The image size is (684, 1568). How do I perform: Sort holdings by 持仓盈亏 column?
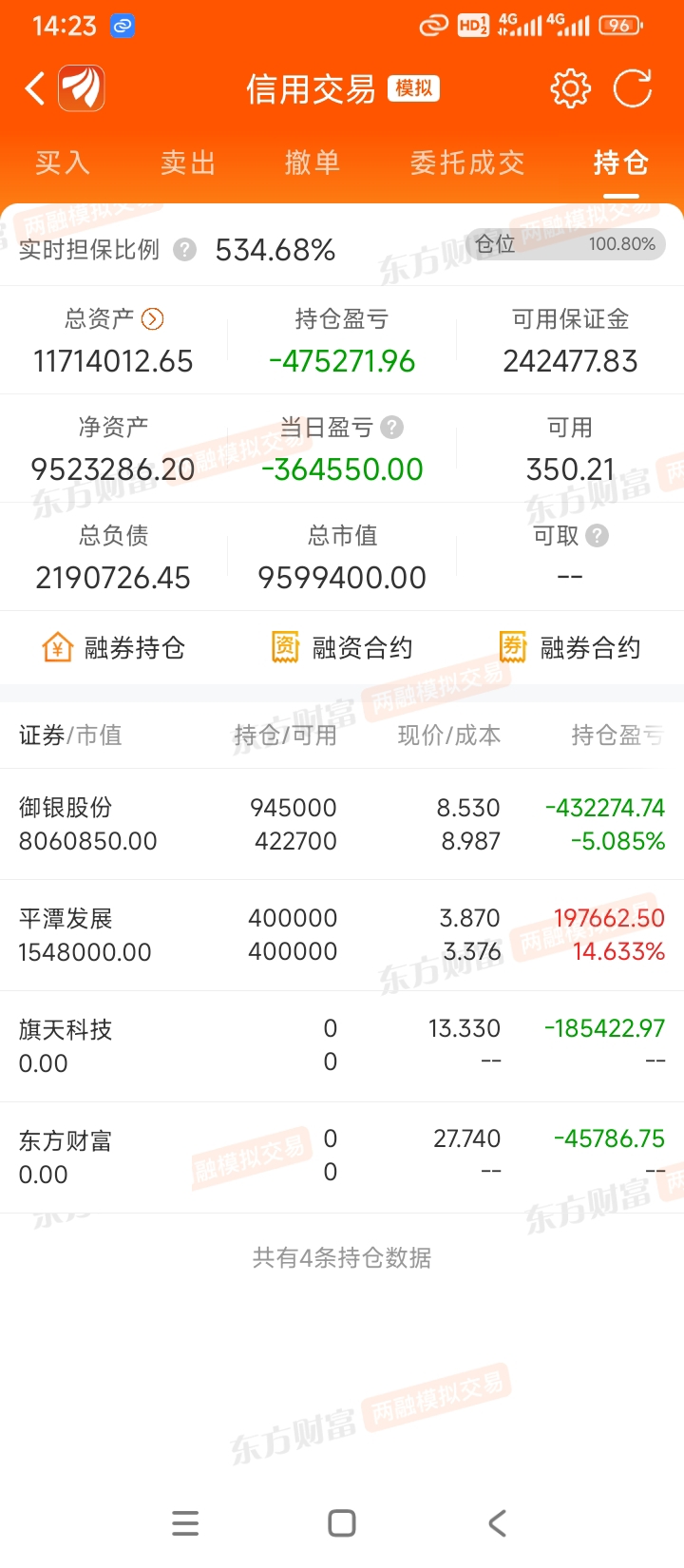tap(616, 735)
